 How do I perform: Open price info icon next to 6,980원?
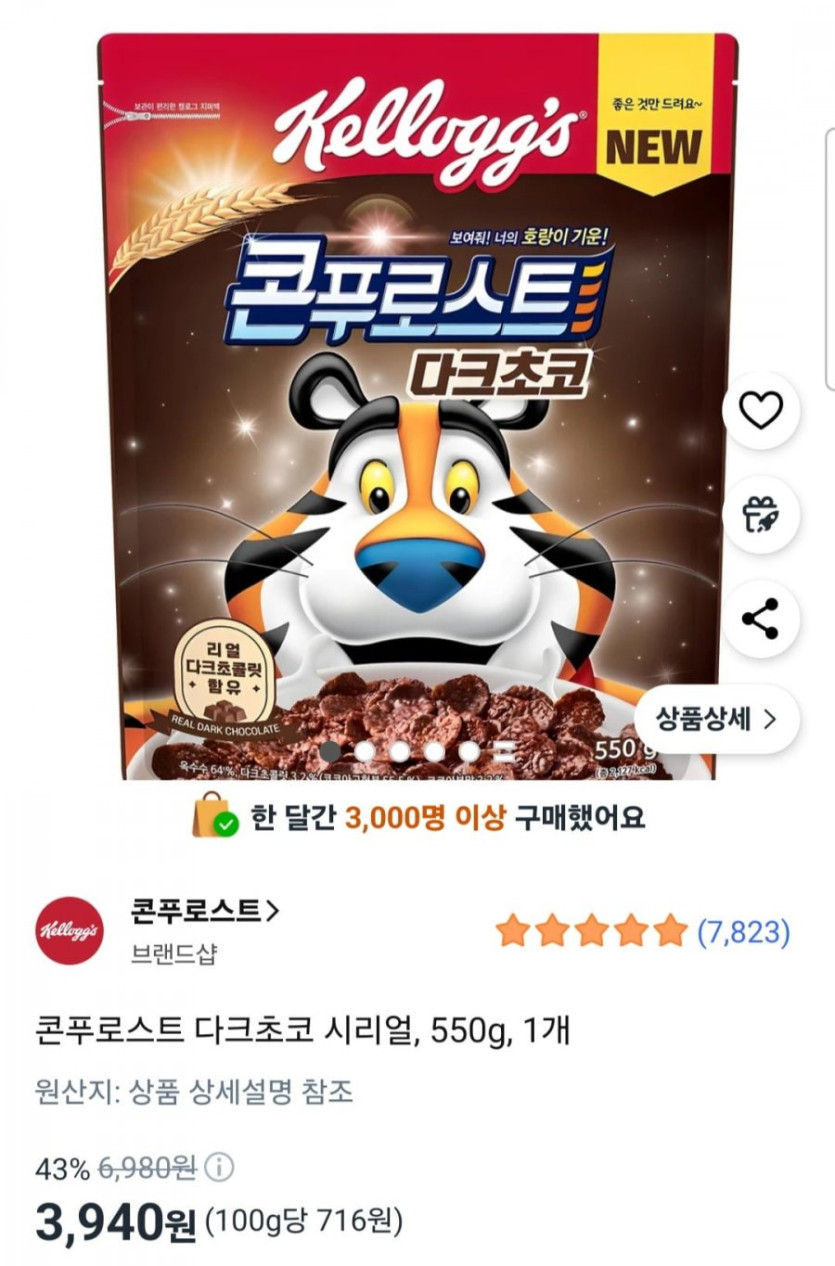pos(220,1168)
